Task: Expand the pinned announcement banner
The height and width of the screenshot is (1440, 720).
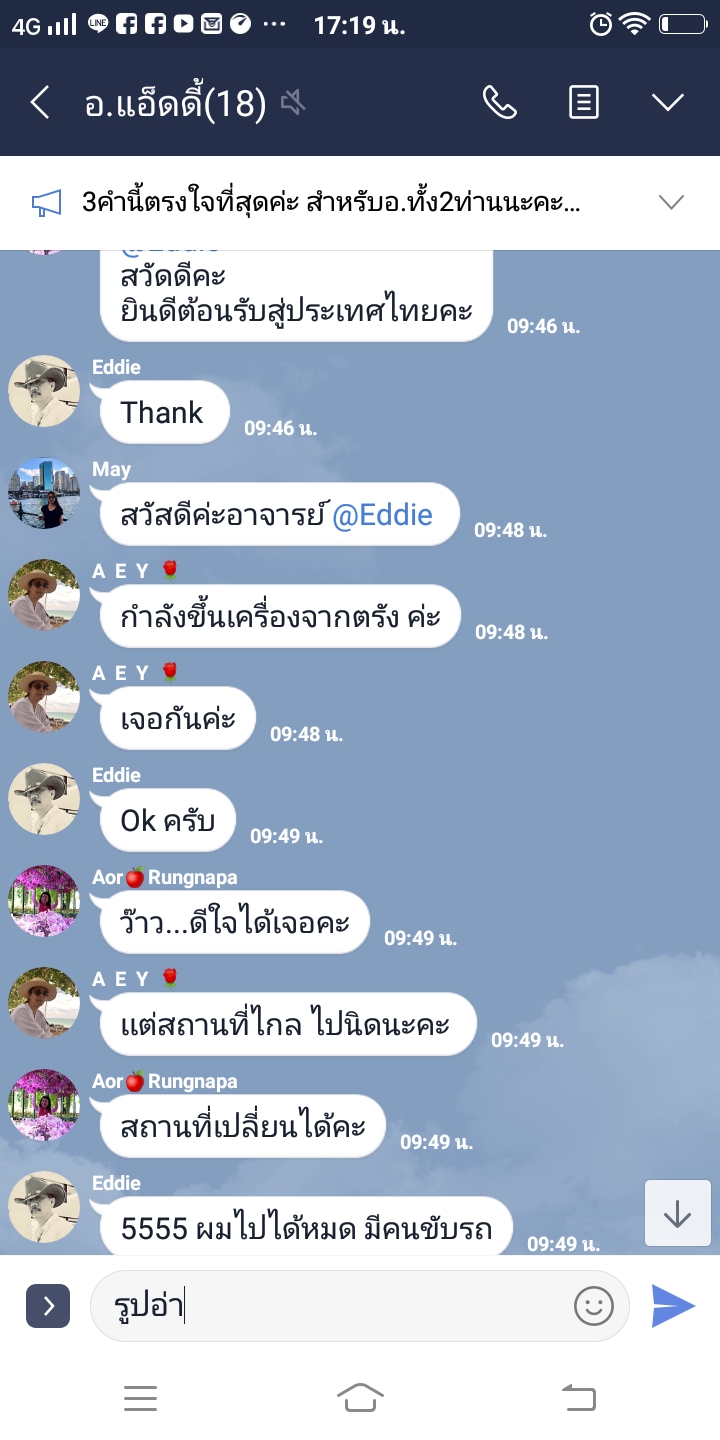Action: [x=671, y=203]
